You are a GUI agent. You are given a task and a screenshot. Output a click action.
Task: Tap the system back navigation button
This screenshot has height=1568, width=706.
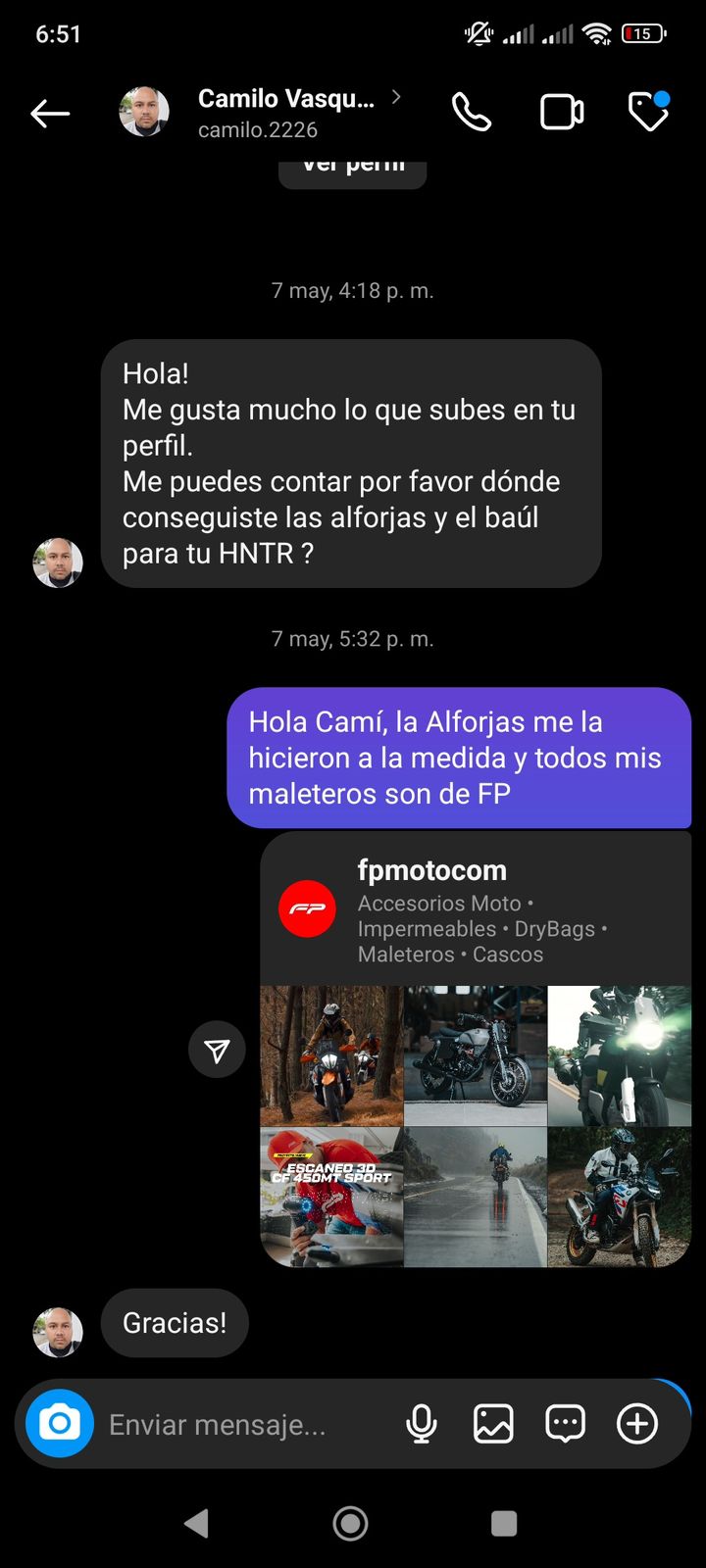tap(197, 1523)
